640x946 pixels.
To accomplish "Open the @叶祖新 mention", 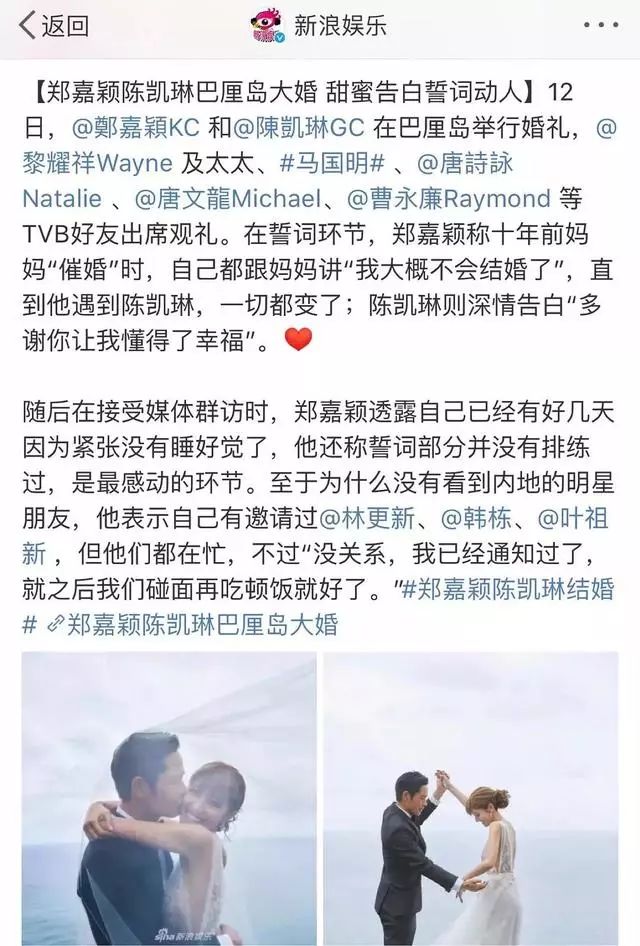I will pyautogui.click(x=575, y=521).
